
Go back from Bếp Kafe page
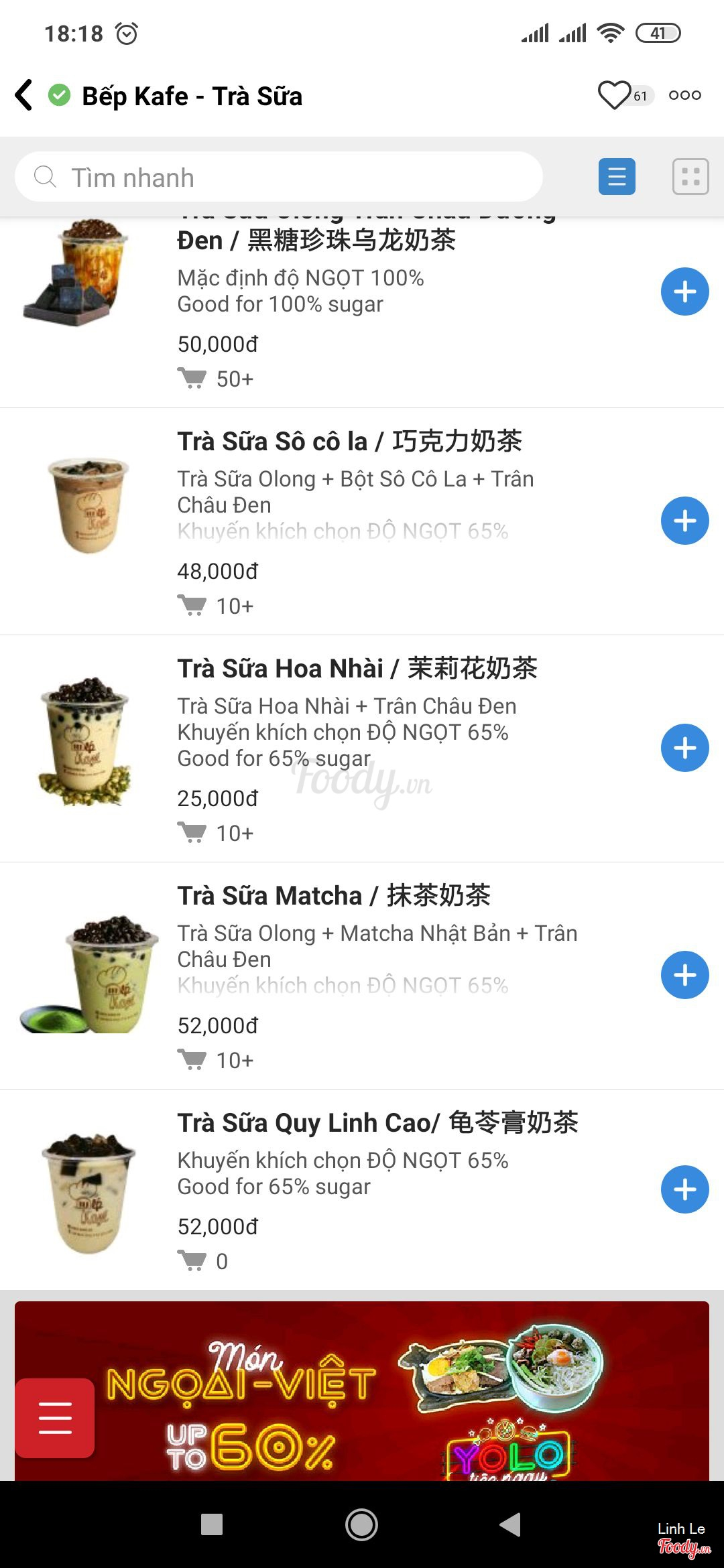pos(24,95)
